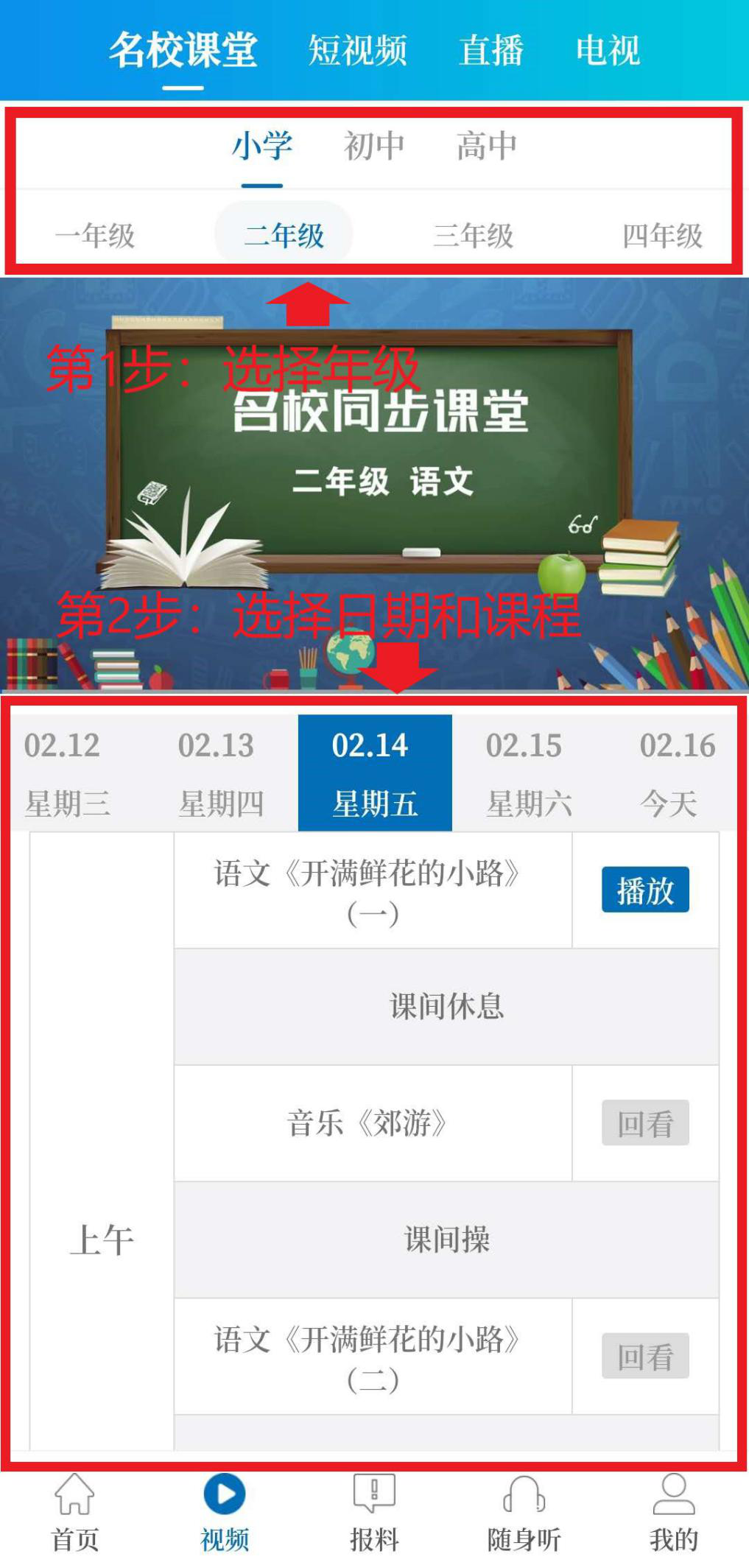Open the 直播 top tab

490,51
